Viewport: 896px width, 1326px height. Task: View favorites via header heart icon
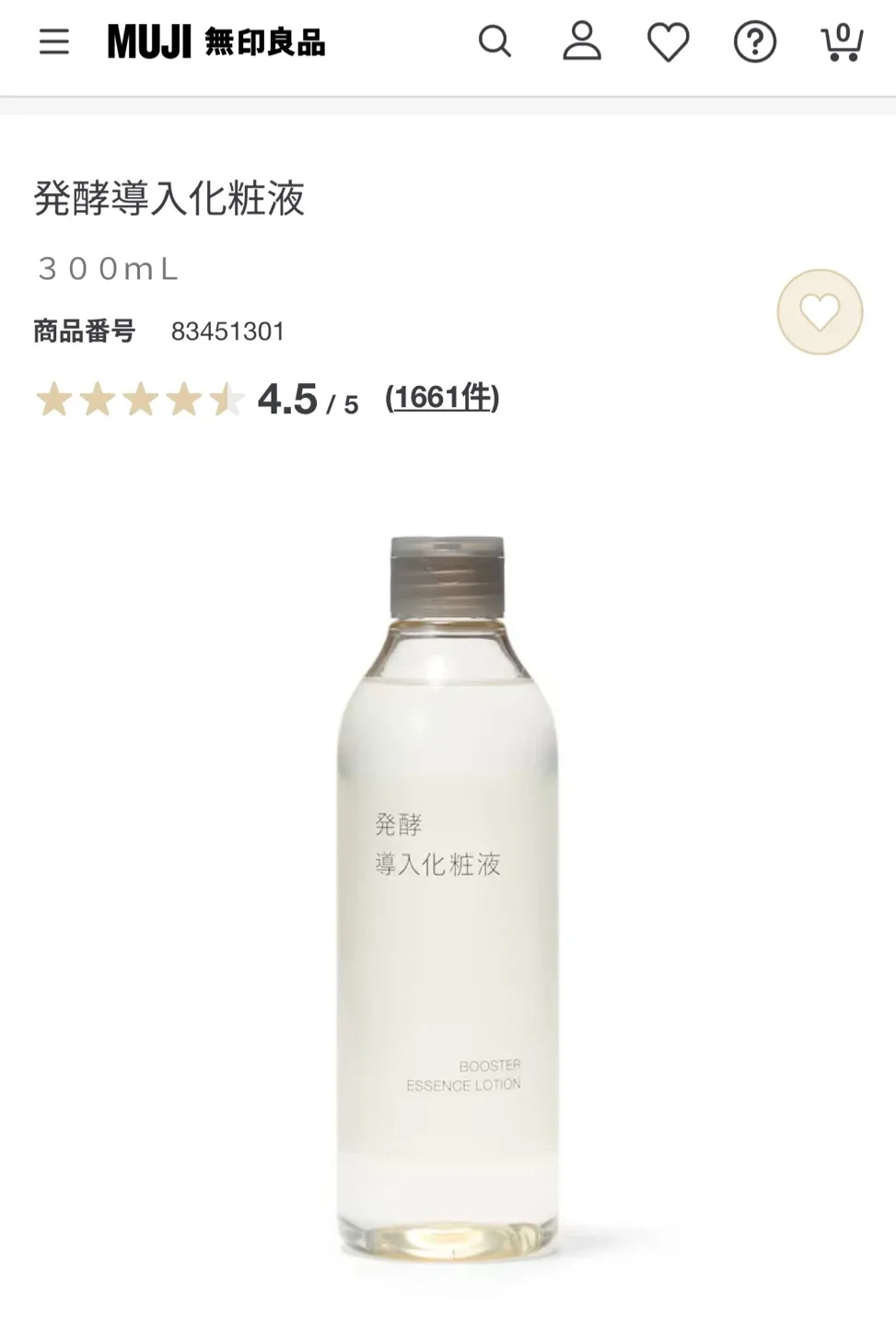(x=669, y=42)
